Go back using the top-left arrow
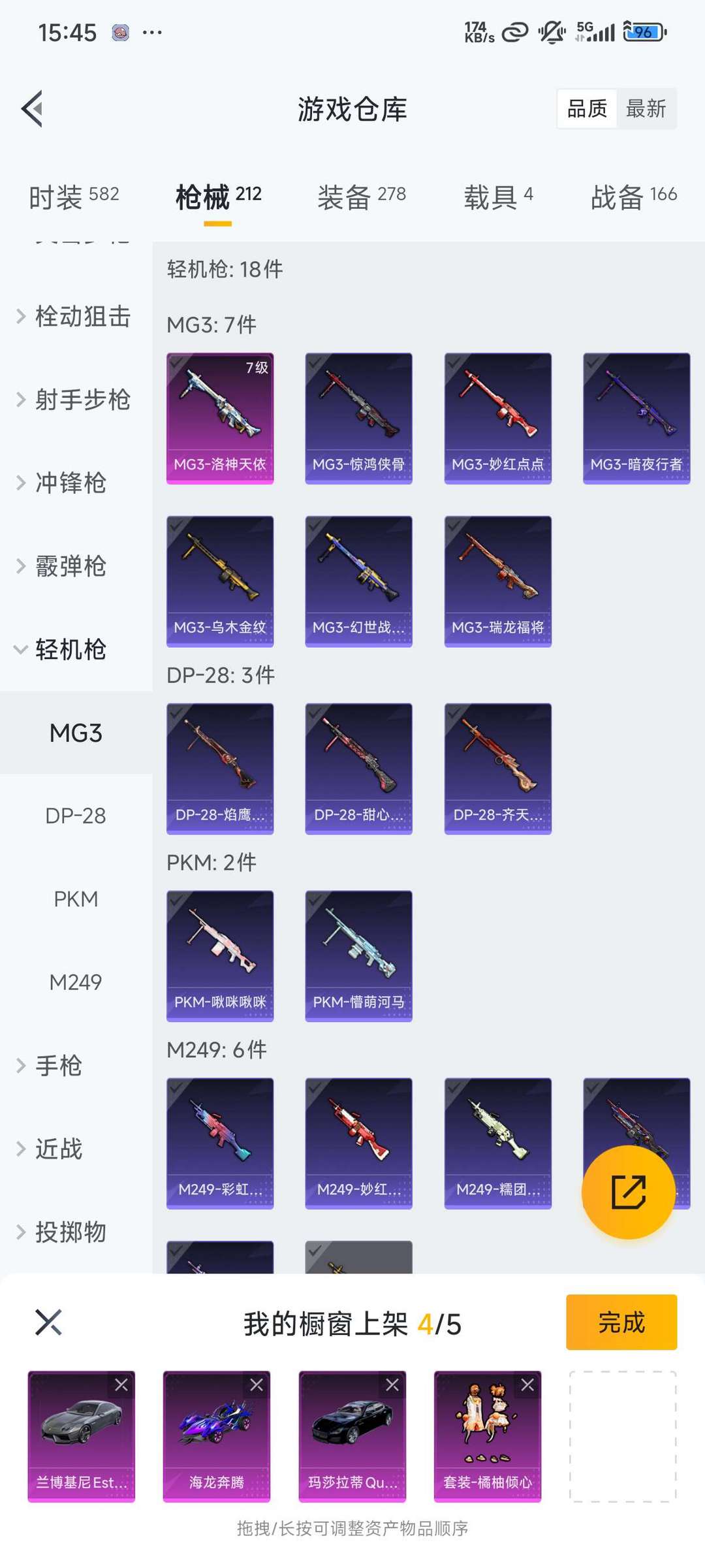 tap(33, 108)
